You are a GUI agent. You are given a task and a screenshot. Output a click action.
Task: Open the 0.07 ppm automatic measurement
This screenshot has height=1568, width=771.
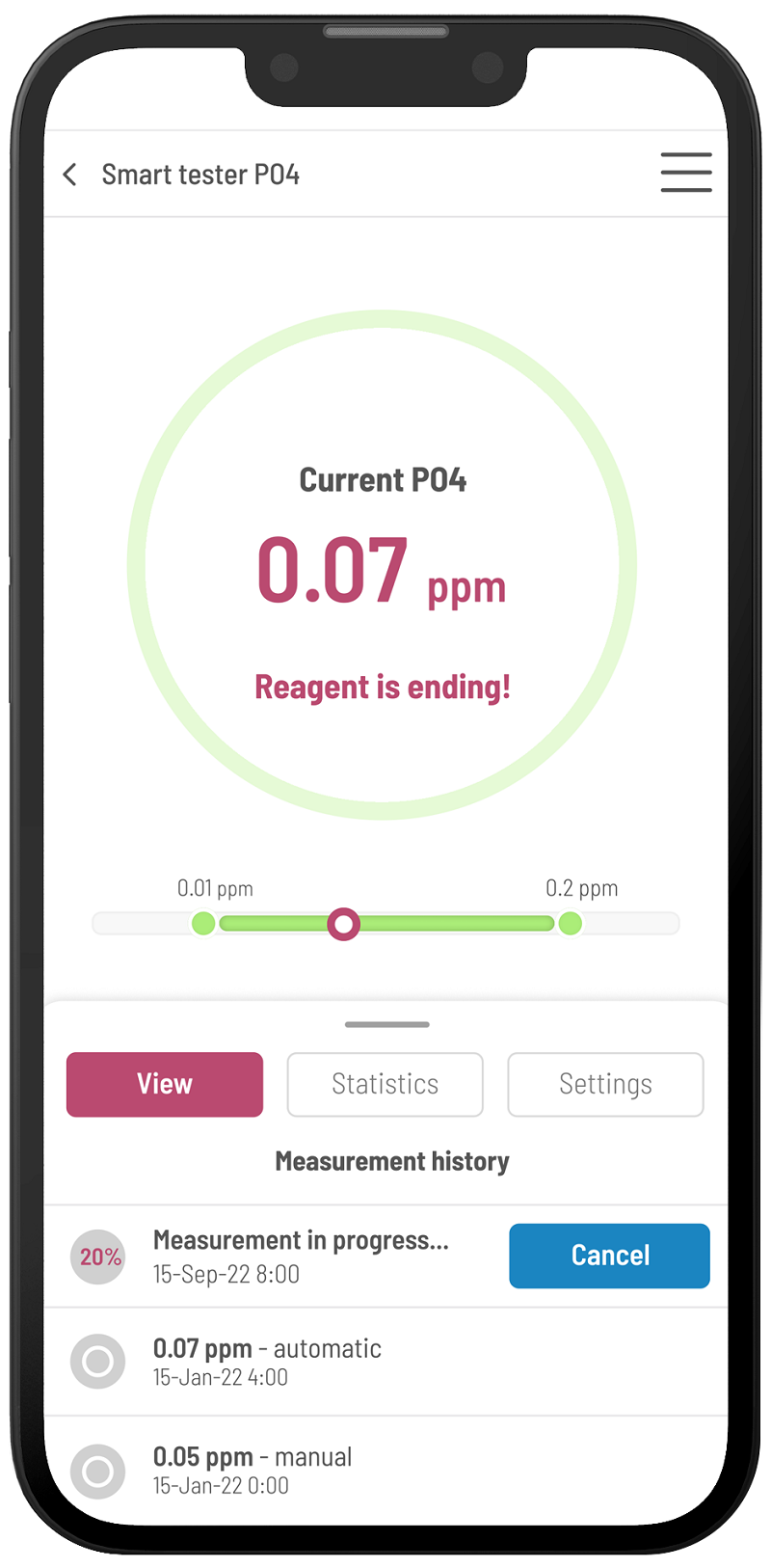point(385,1362)
